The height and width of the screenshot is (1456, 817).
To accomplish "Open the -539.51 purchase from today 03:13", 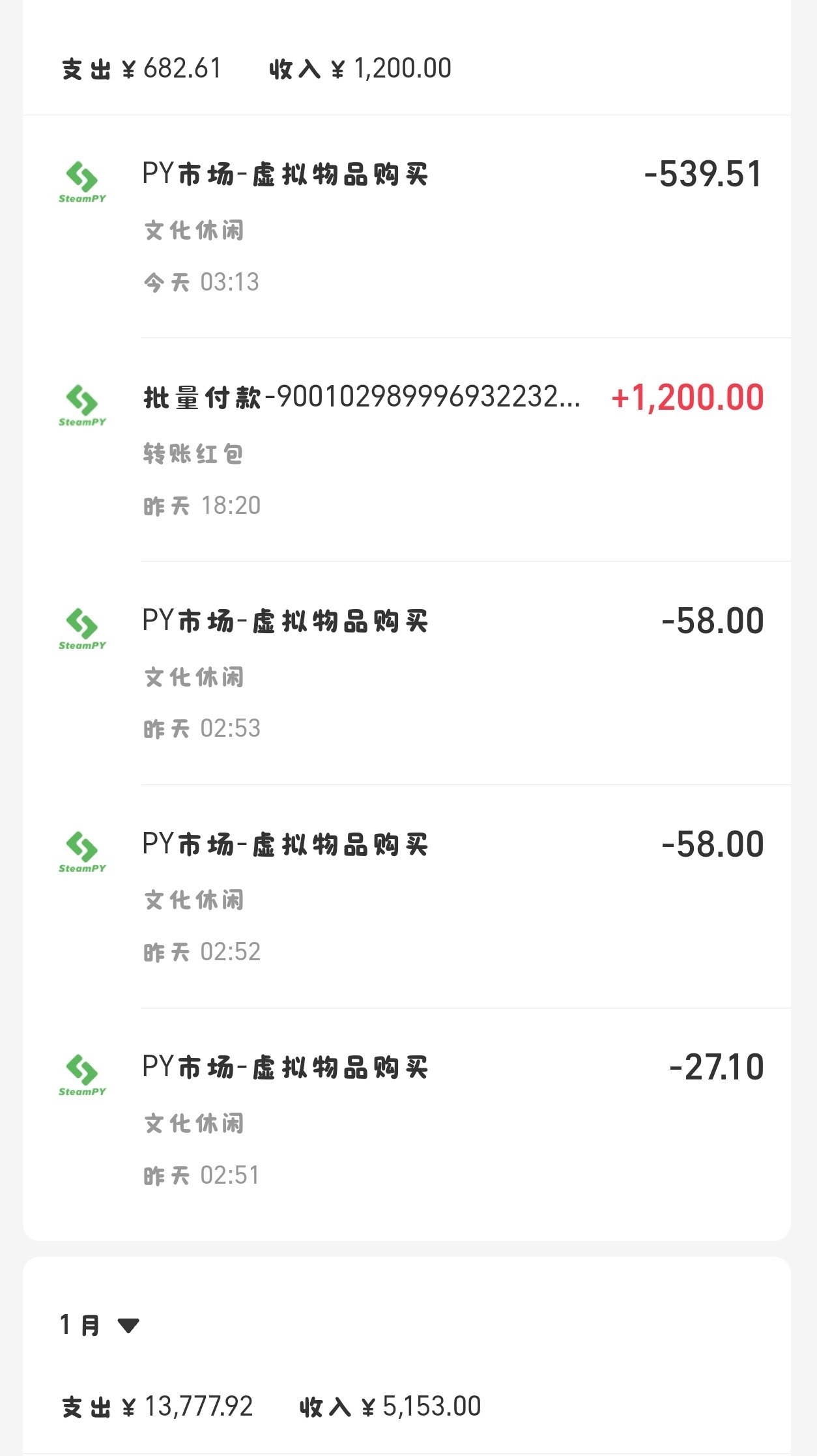I will click(407, 227).
